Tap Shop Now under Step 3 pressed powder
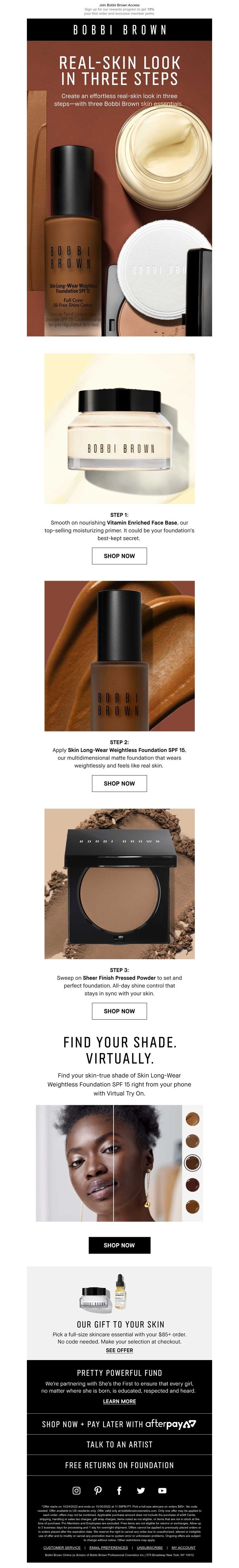239x1568 pixels. click(119, 1011)
